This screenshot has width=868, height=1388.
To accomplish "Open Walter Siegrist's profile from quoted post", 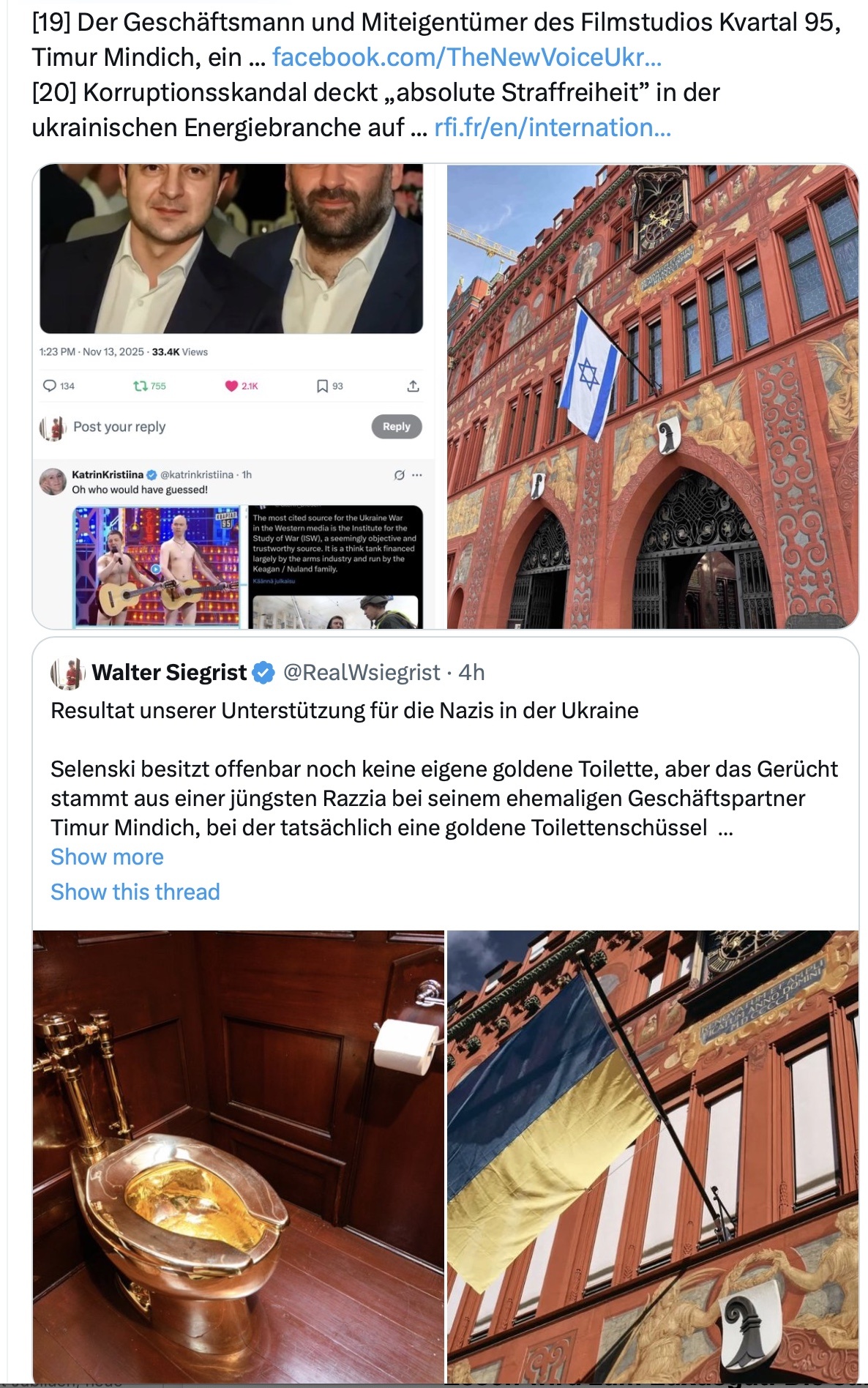I will click(169, 672).
